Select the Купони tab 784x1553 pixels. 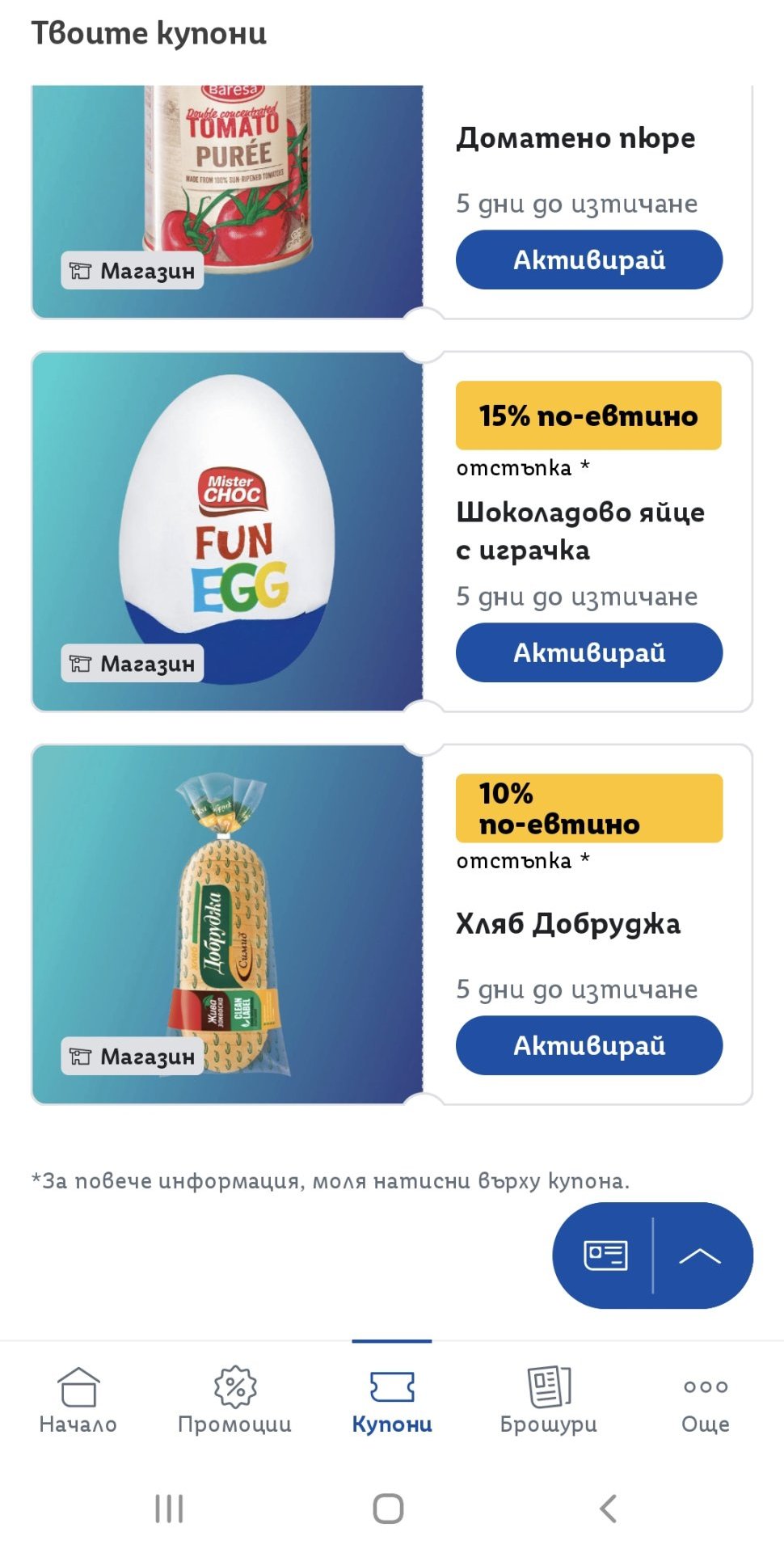pyautogui.click(x=392, y=1400)
